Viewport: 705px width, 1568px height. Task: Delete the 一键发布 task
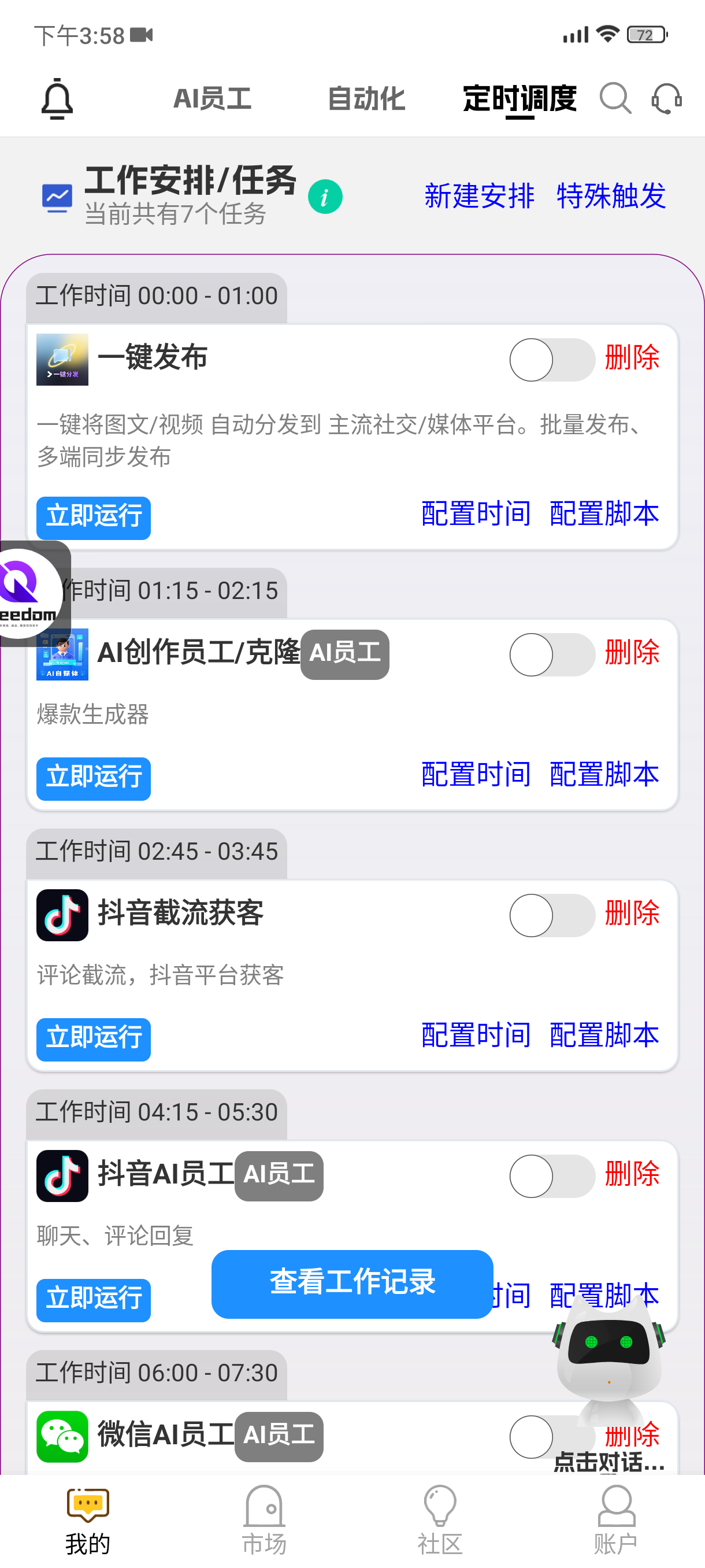632,357
